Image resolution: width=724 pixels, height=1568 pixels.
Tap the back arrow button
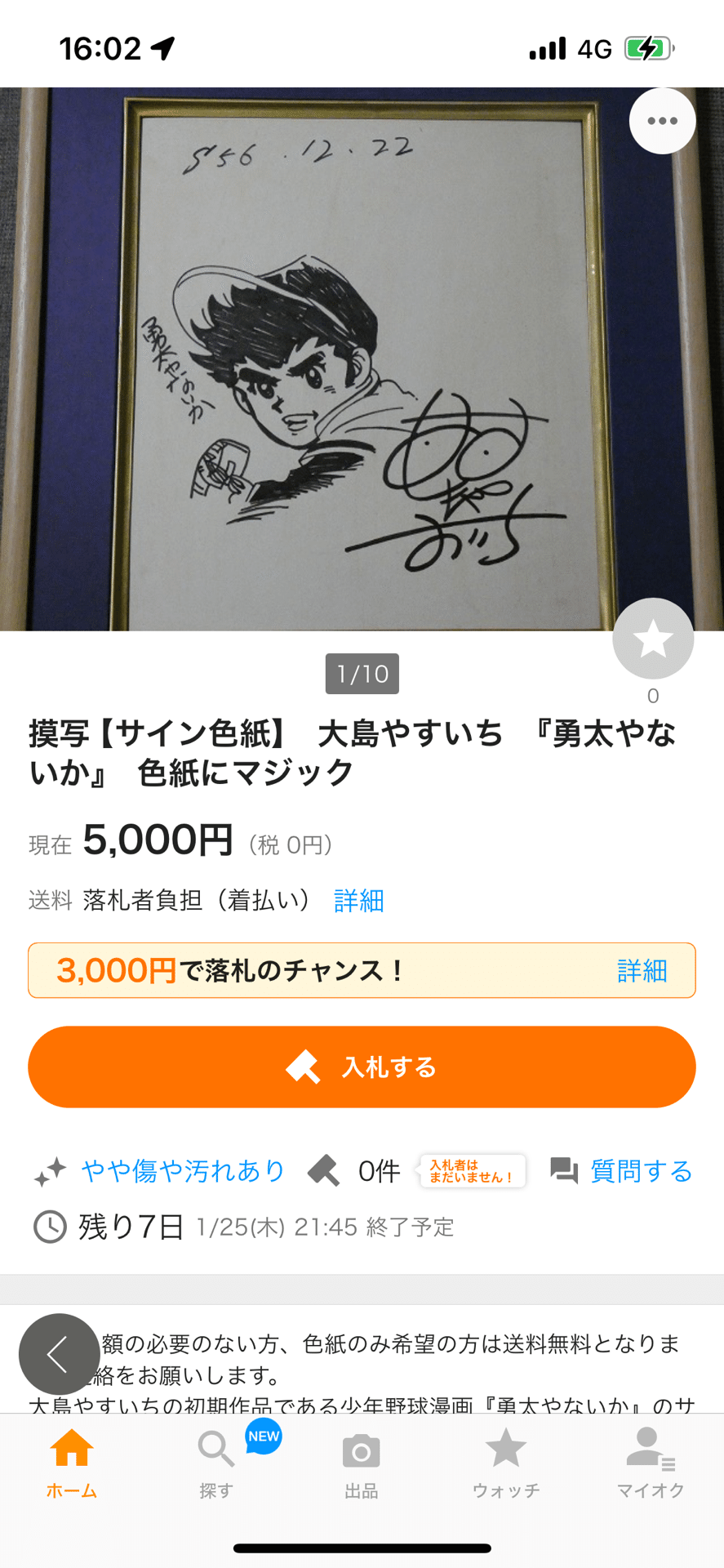(x=59, y=1353)
